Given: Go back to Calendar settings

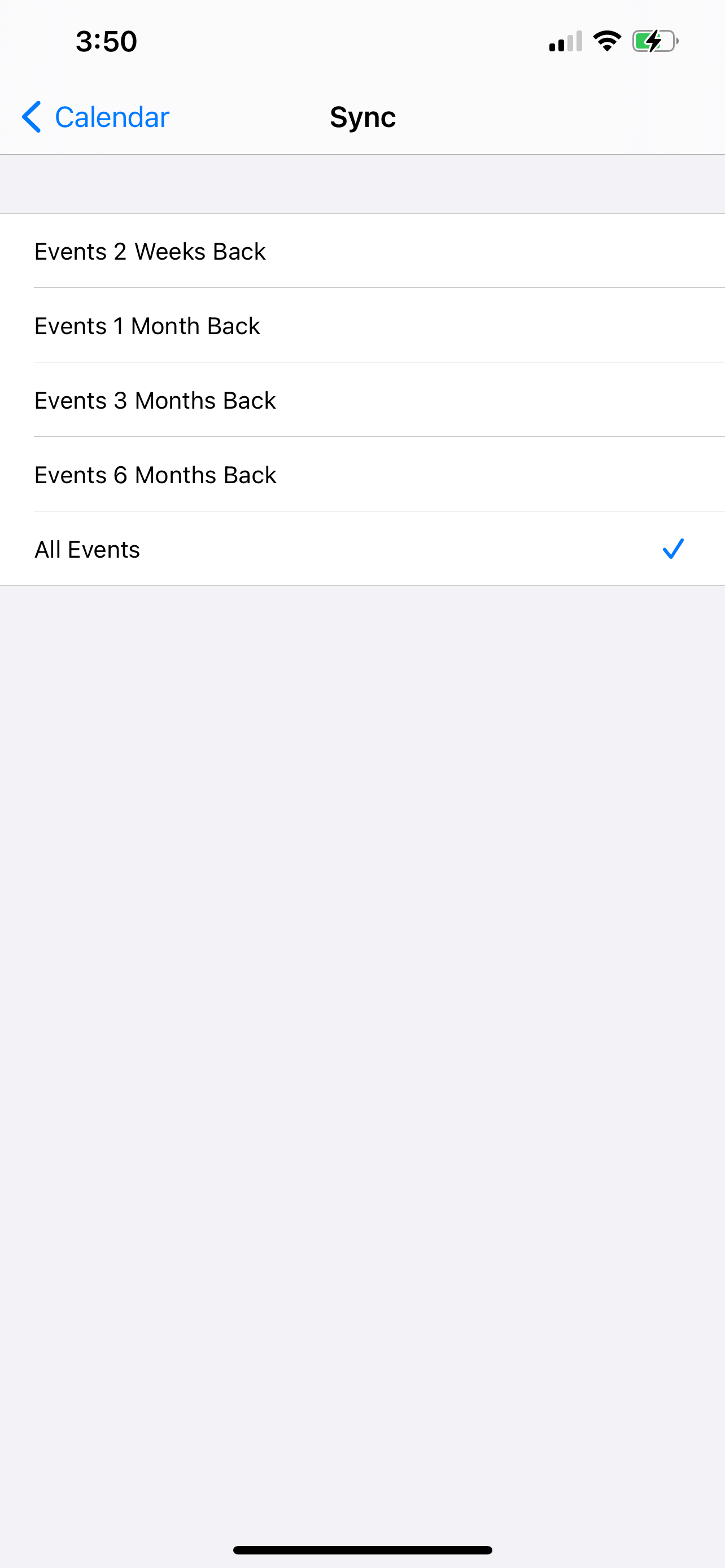Looking at the screenshot, I should tap(95, 117).
